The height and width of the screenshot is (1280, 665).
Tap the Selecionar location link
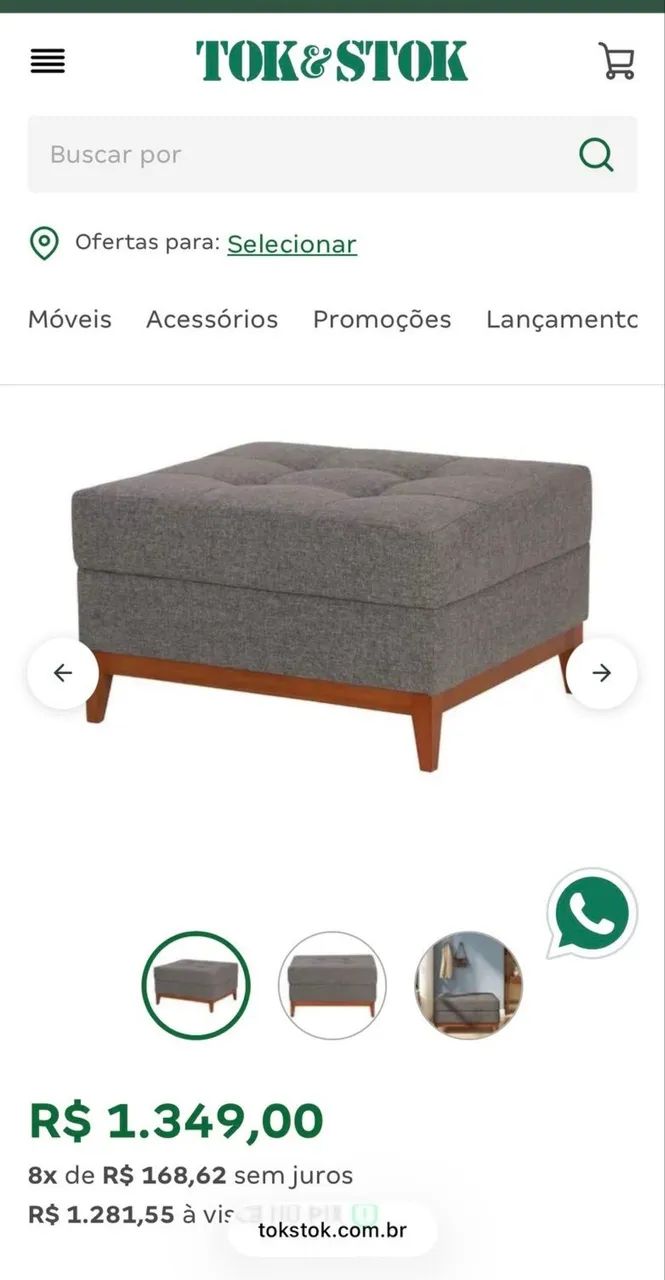291,244
